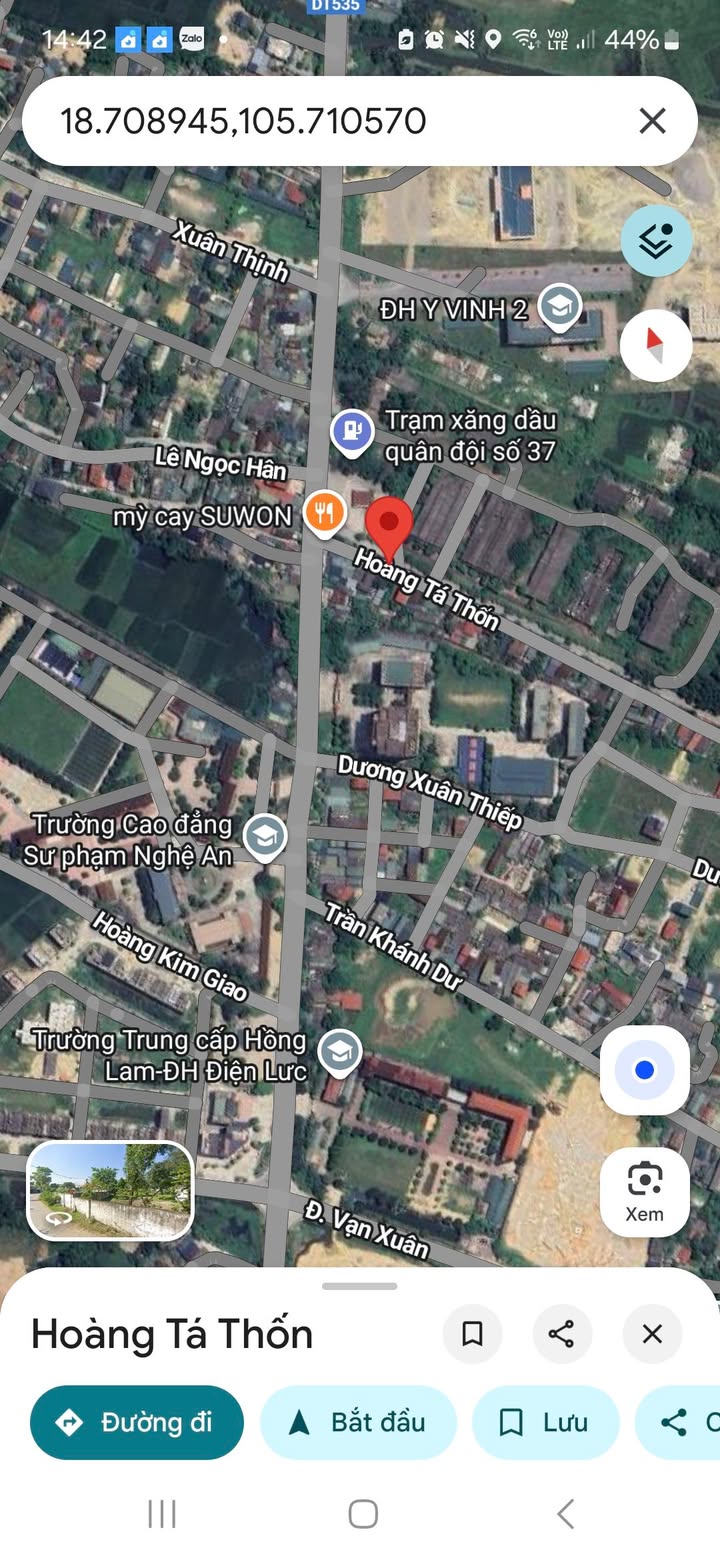Reset map orientation with the compass

656,346
